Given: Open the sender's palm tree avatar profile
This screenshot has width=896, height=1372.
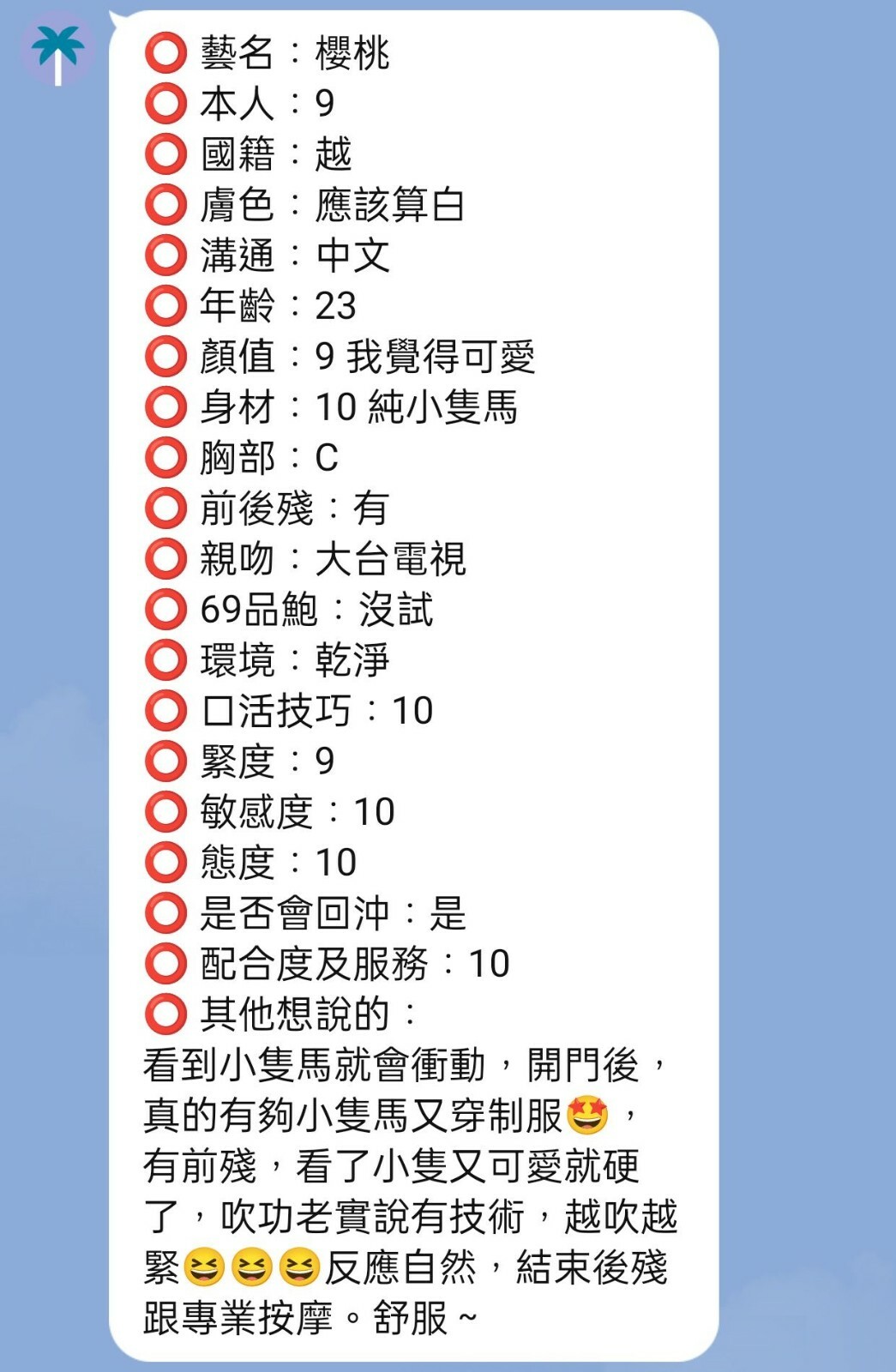Looking at the screenshot, I should 57,53.
